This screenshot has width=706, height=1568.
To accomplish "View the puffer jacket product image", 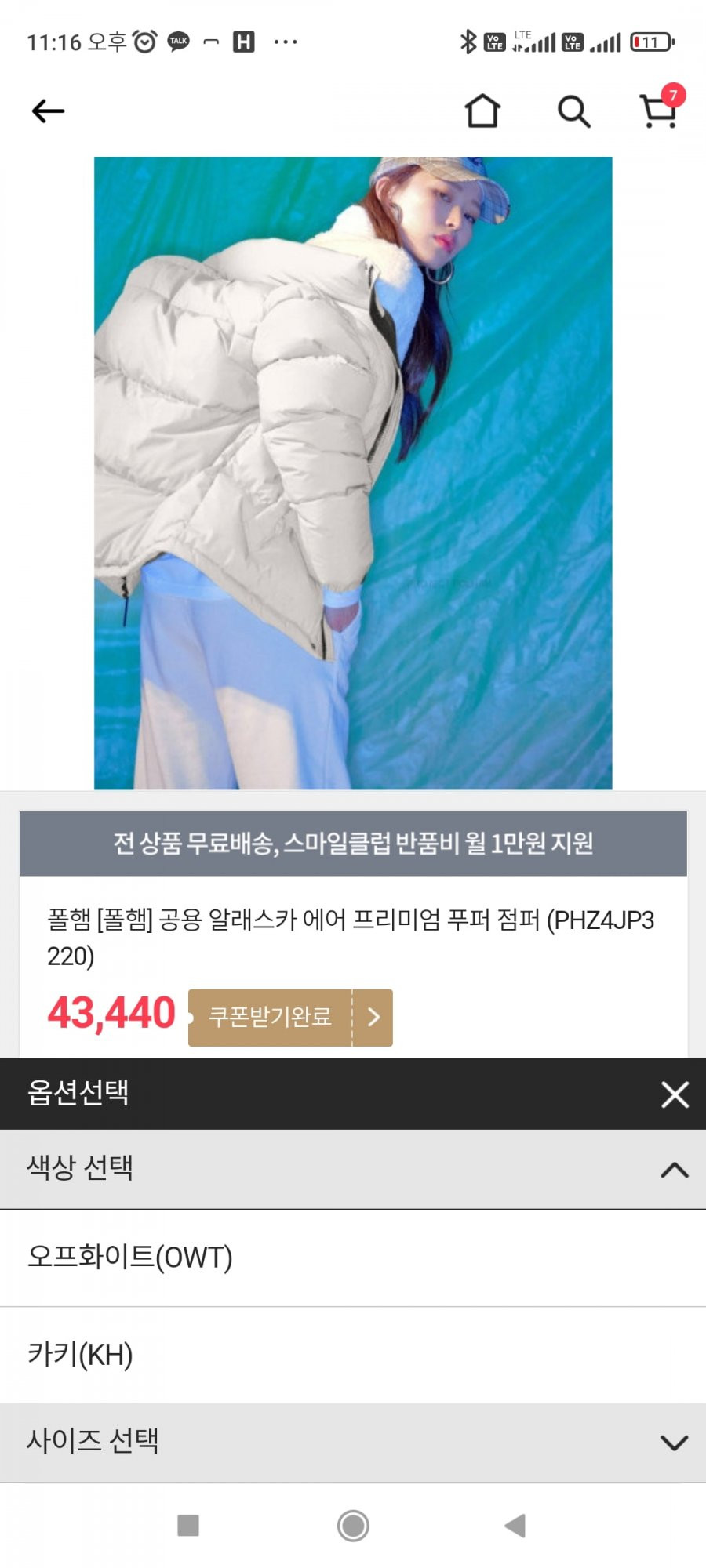I will pyautogui.click(x=353, y=473).
